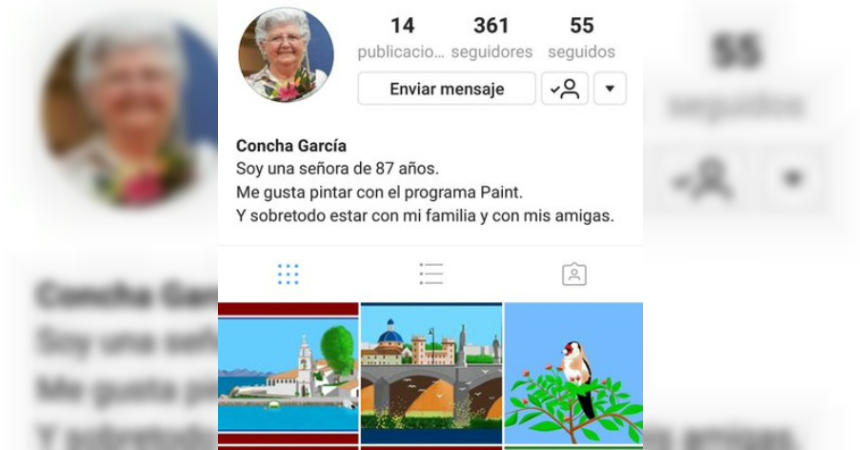The width and height of the screenshot is (860, 450).
Task: Switch to the list view tab
Action: [x=431, y=274]
